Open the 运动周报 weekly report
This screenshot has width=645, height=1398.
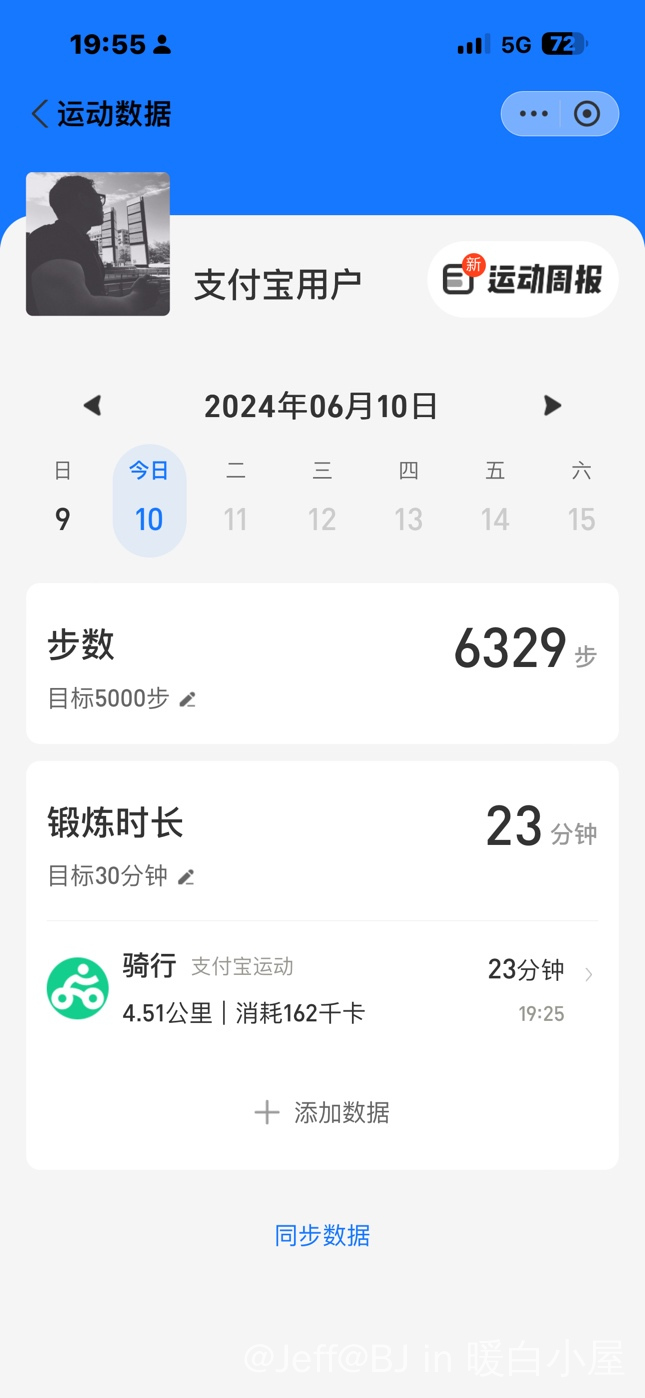point(523,280)
